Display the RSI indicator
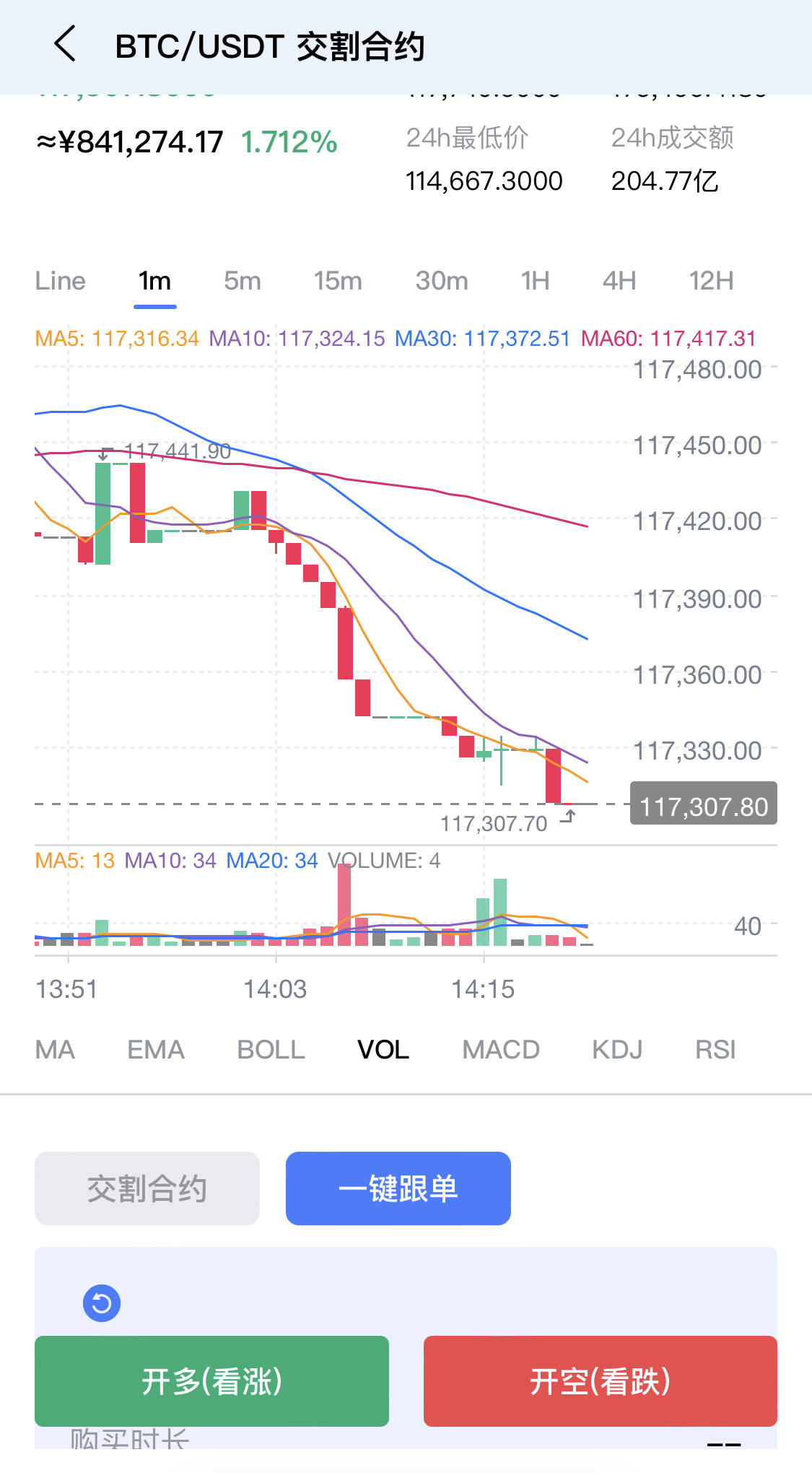 pyautogui.click(x=715, y=1050)
